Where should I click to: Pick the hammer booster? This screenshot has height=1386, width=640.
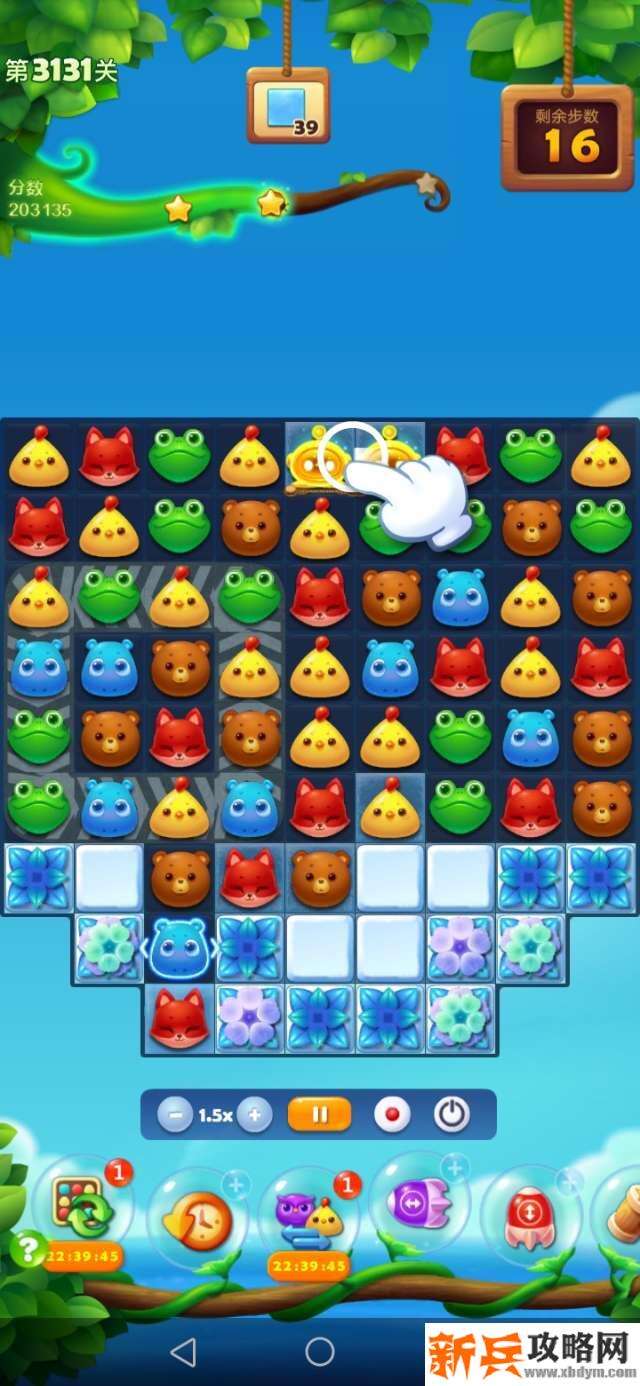click(x=624, y=1210)
